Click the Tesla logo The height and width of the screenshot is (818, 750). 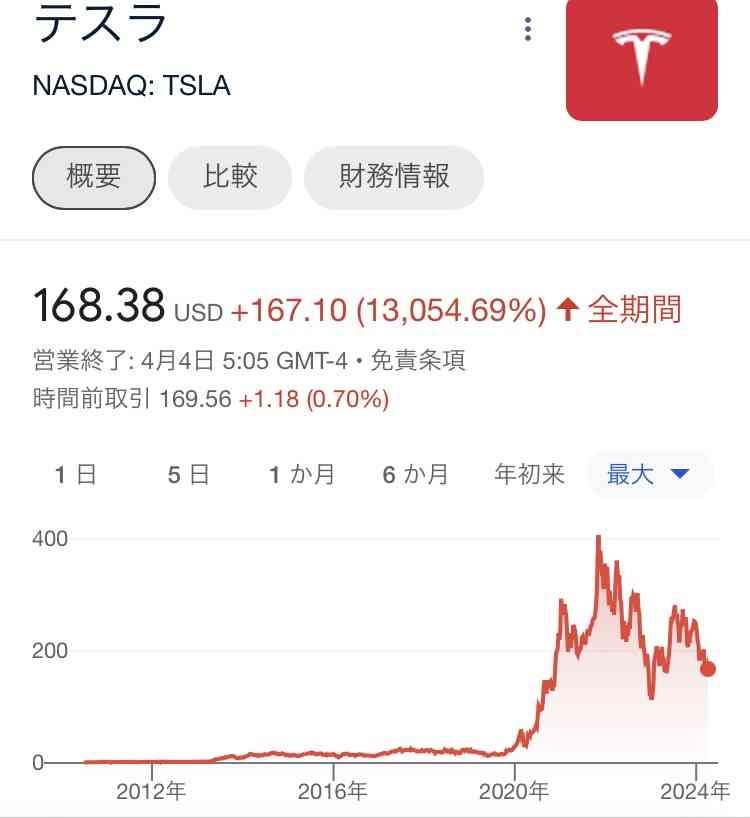click(643, 58)
